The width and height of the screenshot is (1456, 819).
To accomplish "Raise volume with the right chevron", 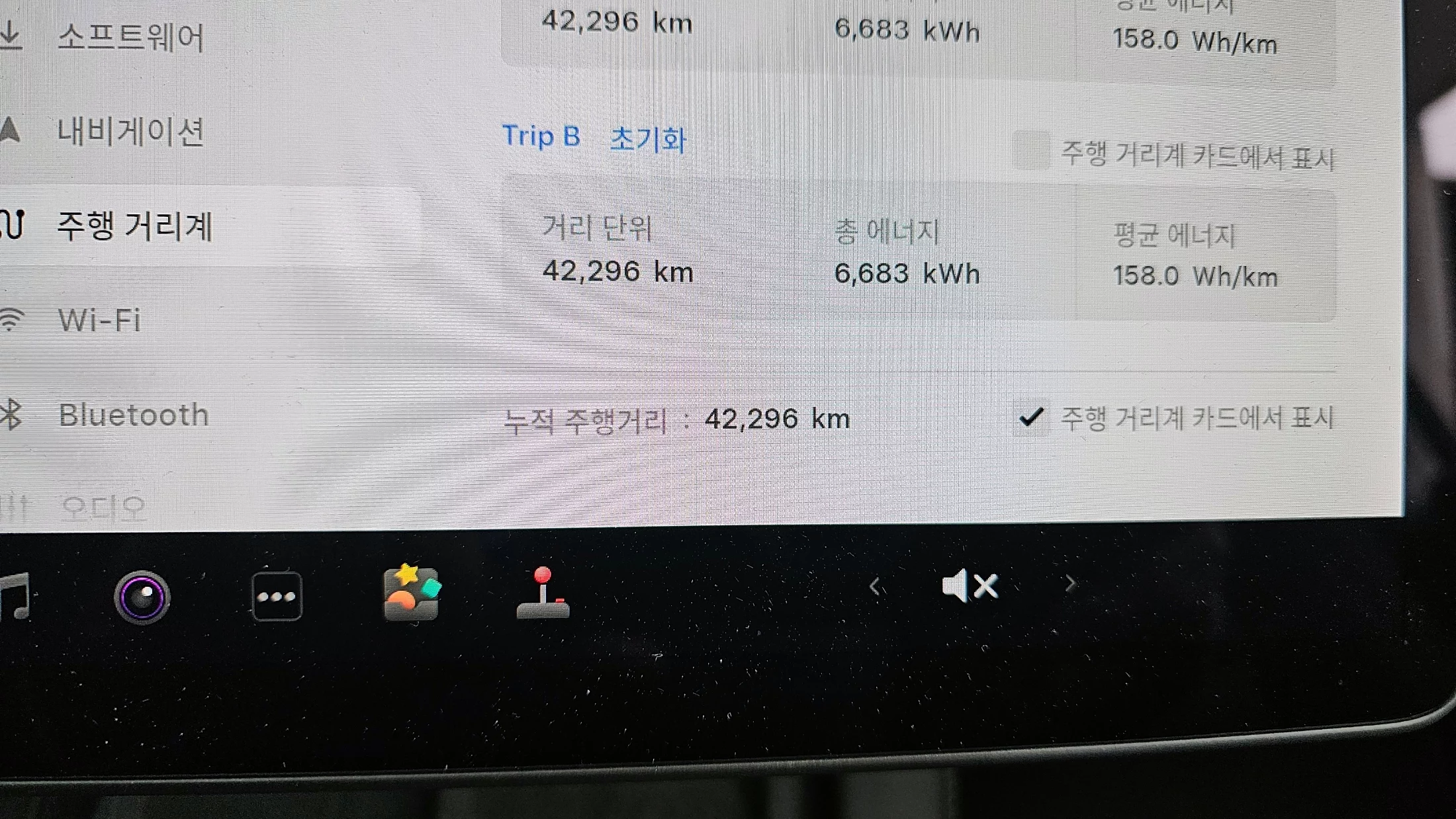I will [1069, 583].
